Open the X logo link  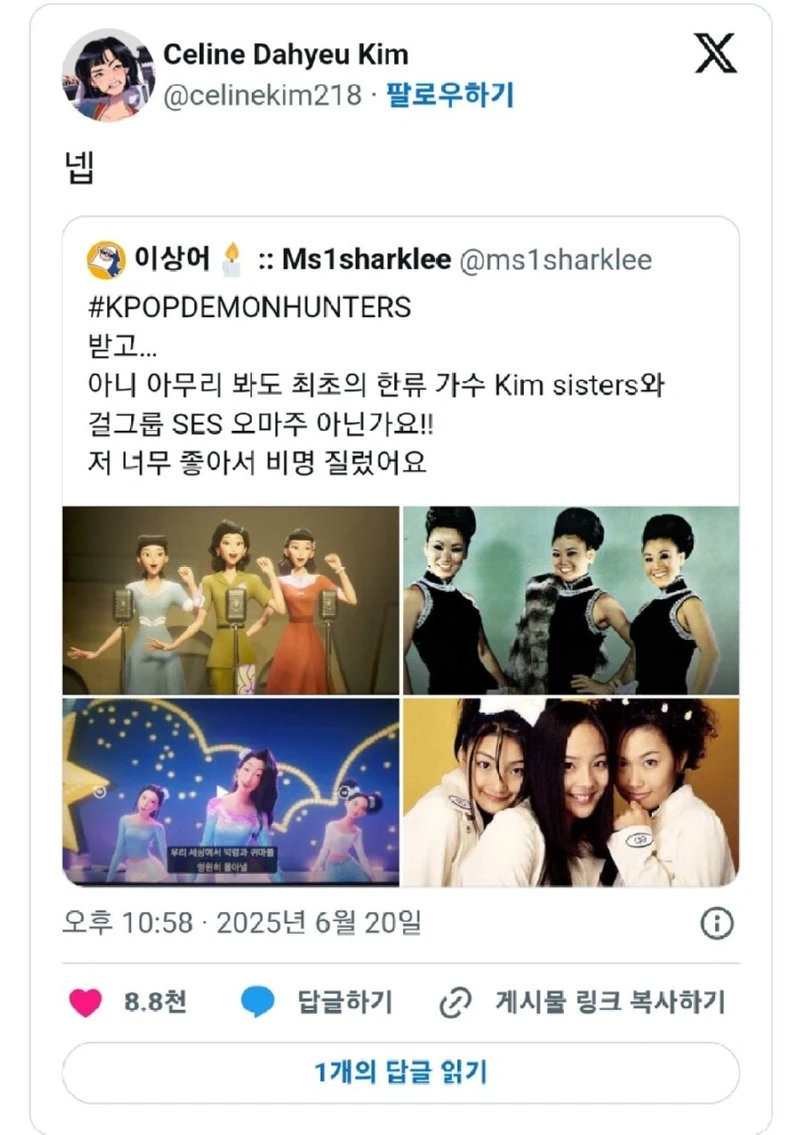[x=715, y=52]
